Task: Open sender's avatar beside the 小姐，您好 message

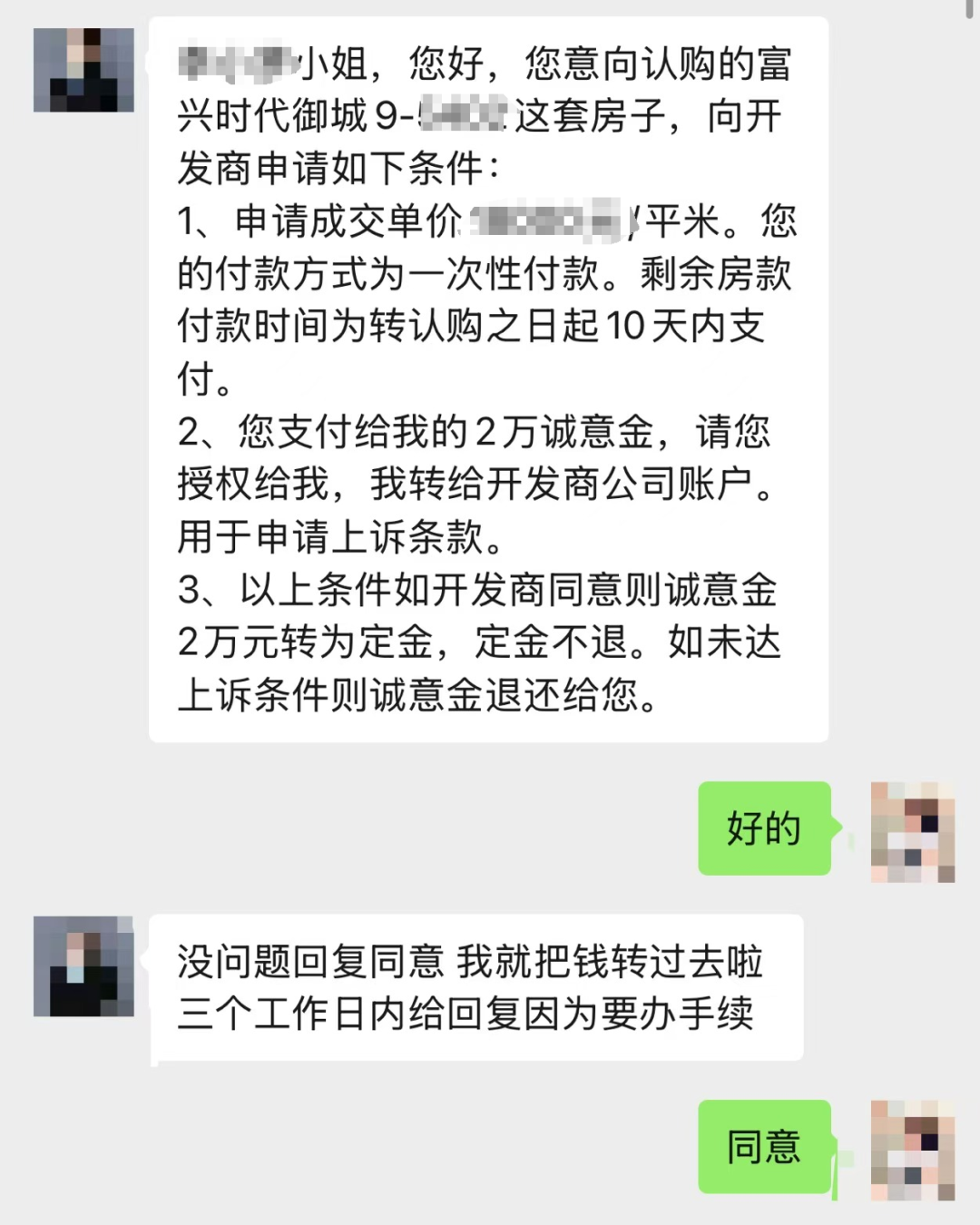Action: point(83,70)
